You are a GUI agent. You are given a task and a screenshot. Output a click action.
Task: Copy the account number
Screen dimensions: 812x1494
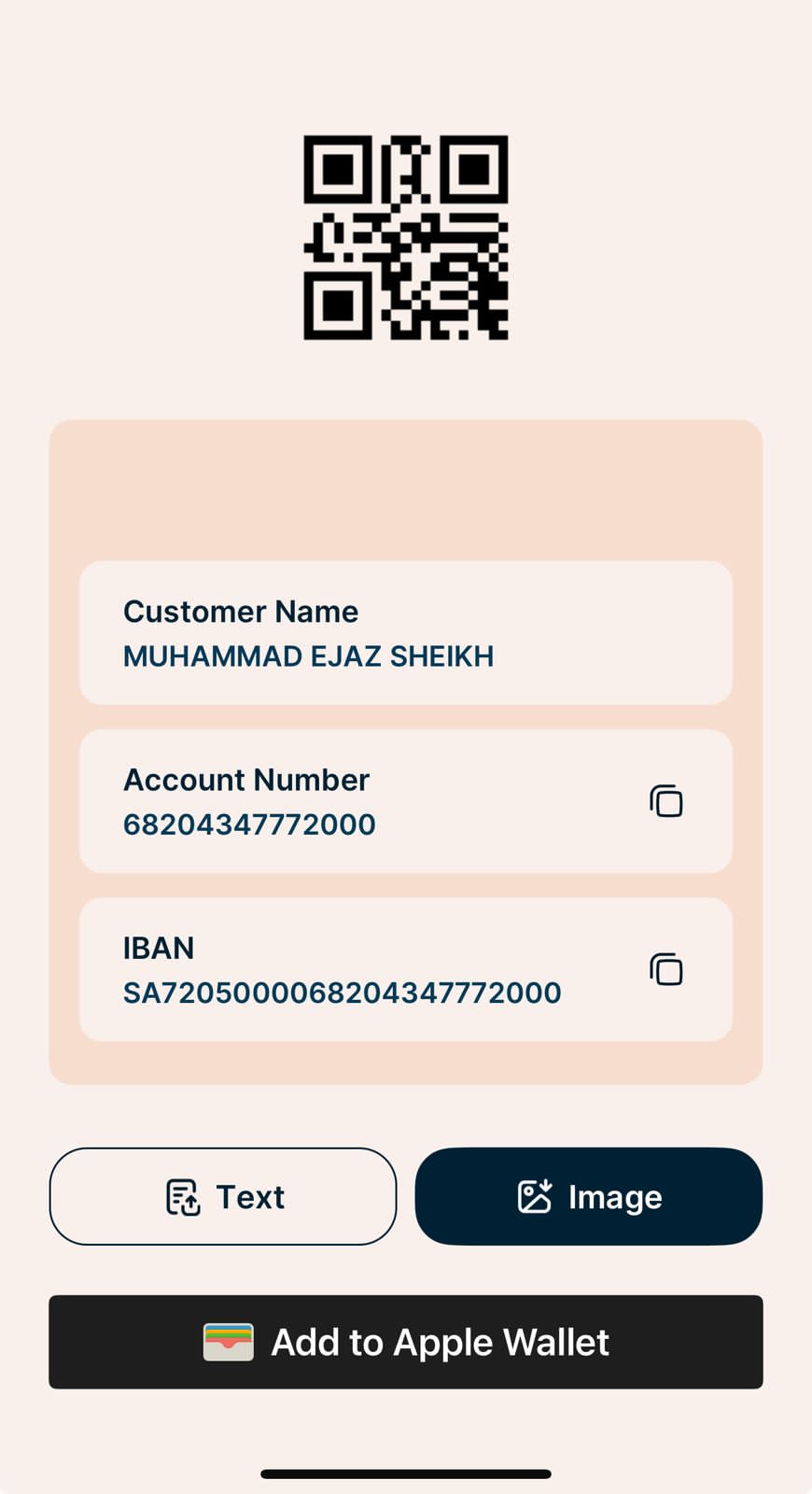coord(665,801)
